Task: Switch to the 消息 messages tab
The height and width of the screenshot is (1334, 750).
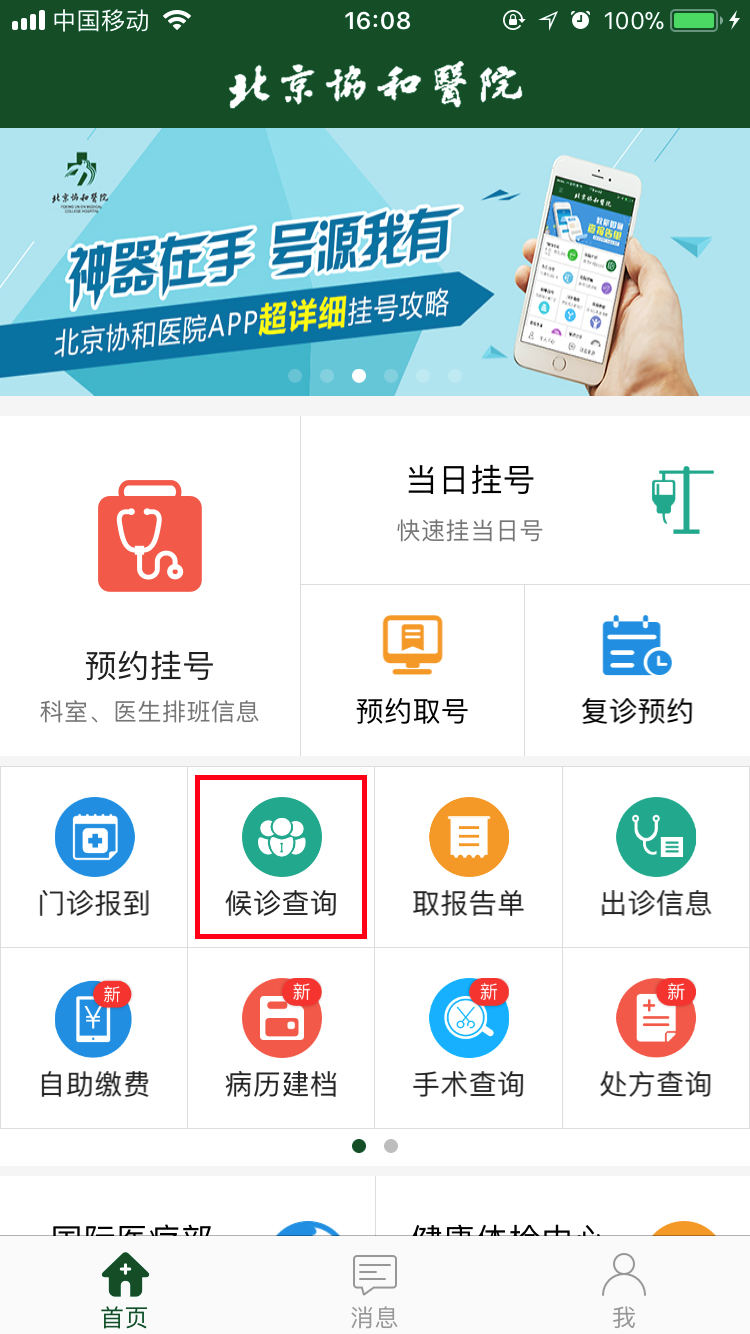Action: [x=375, y=1290]
